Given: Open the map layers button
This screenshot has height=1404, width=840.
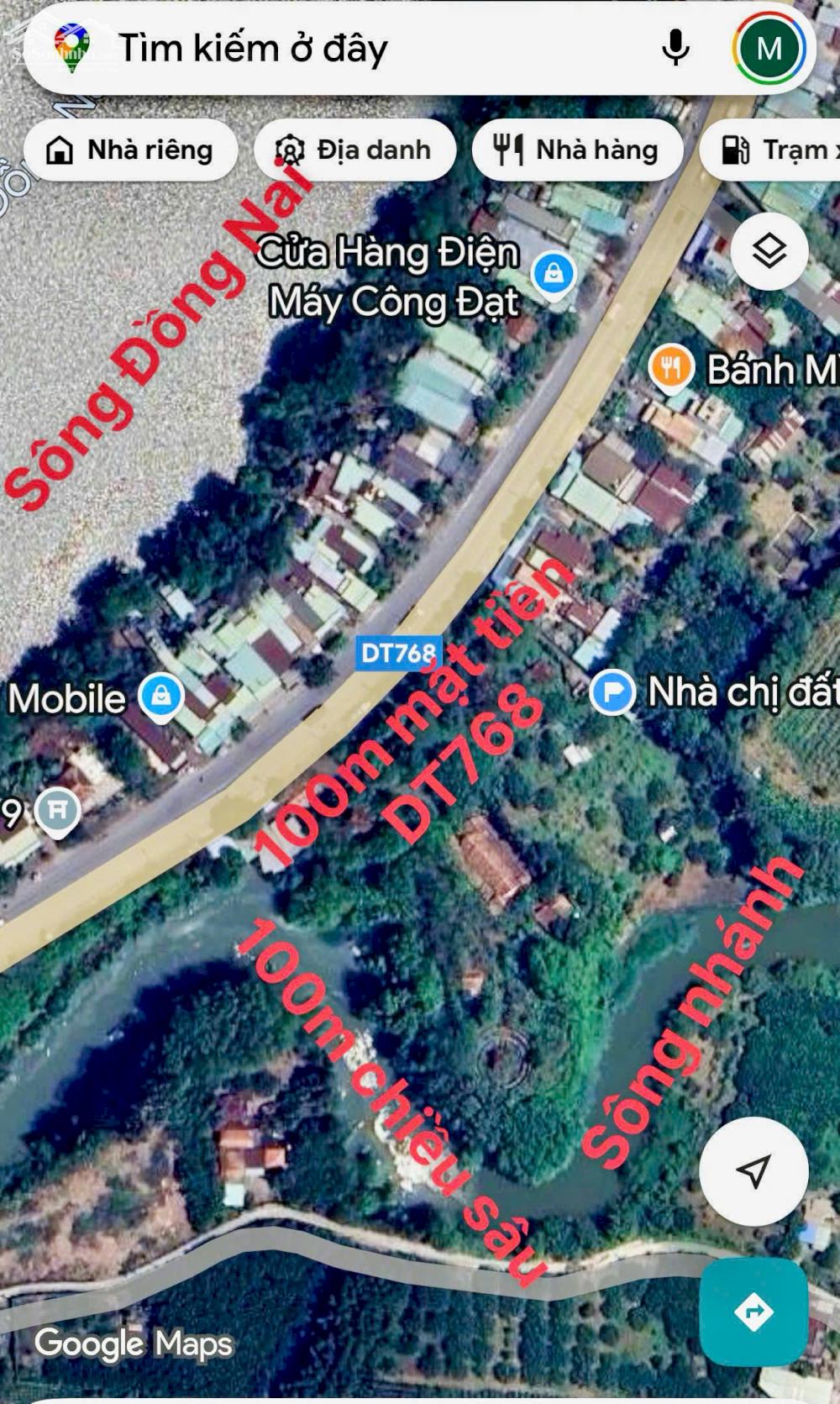Looking at the screenshot, I should tap(769, 251).
